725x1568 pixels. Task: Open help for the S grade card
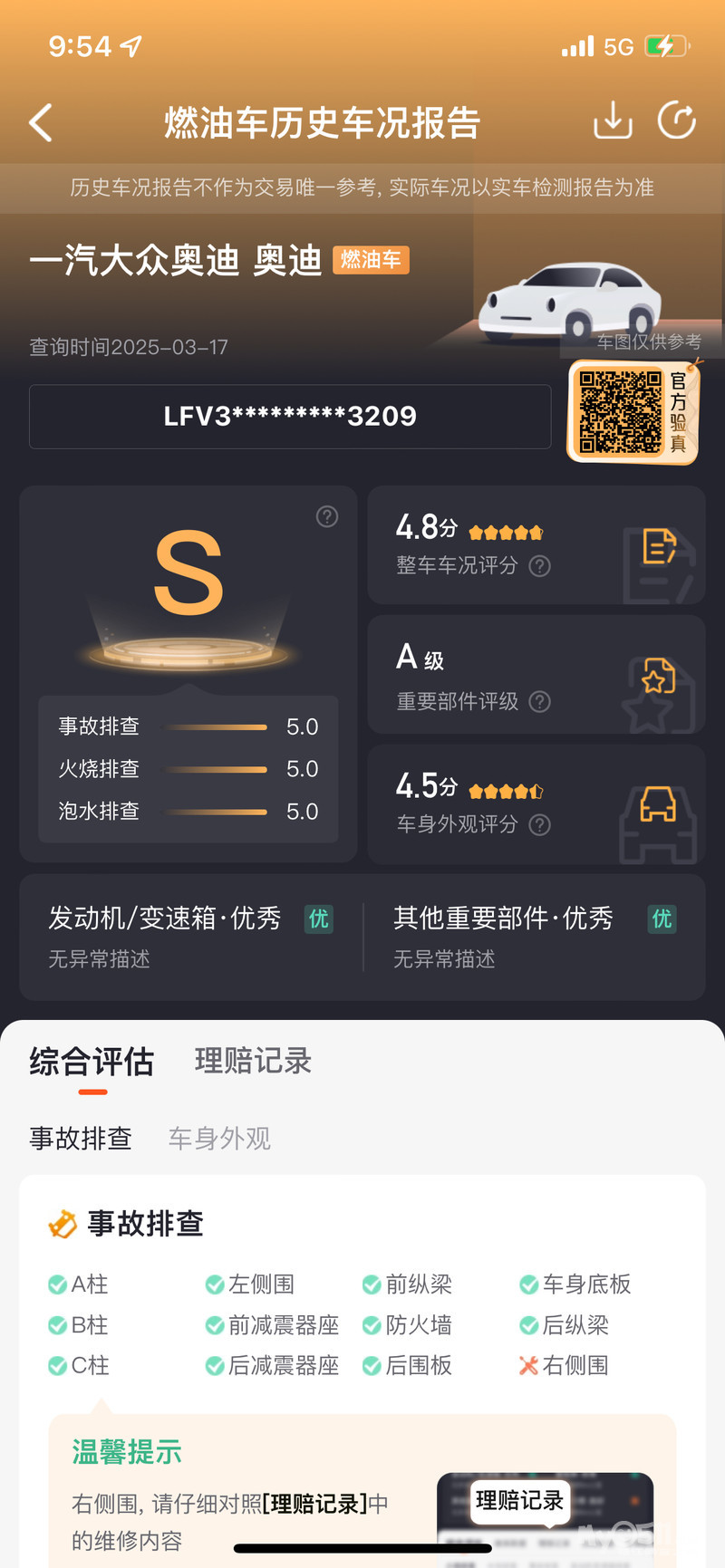point(327,516)
